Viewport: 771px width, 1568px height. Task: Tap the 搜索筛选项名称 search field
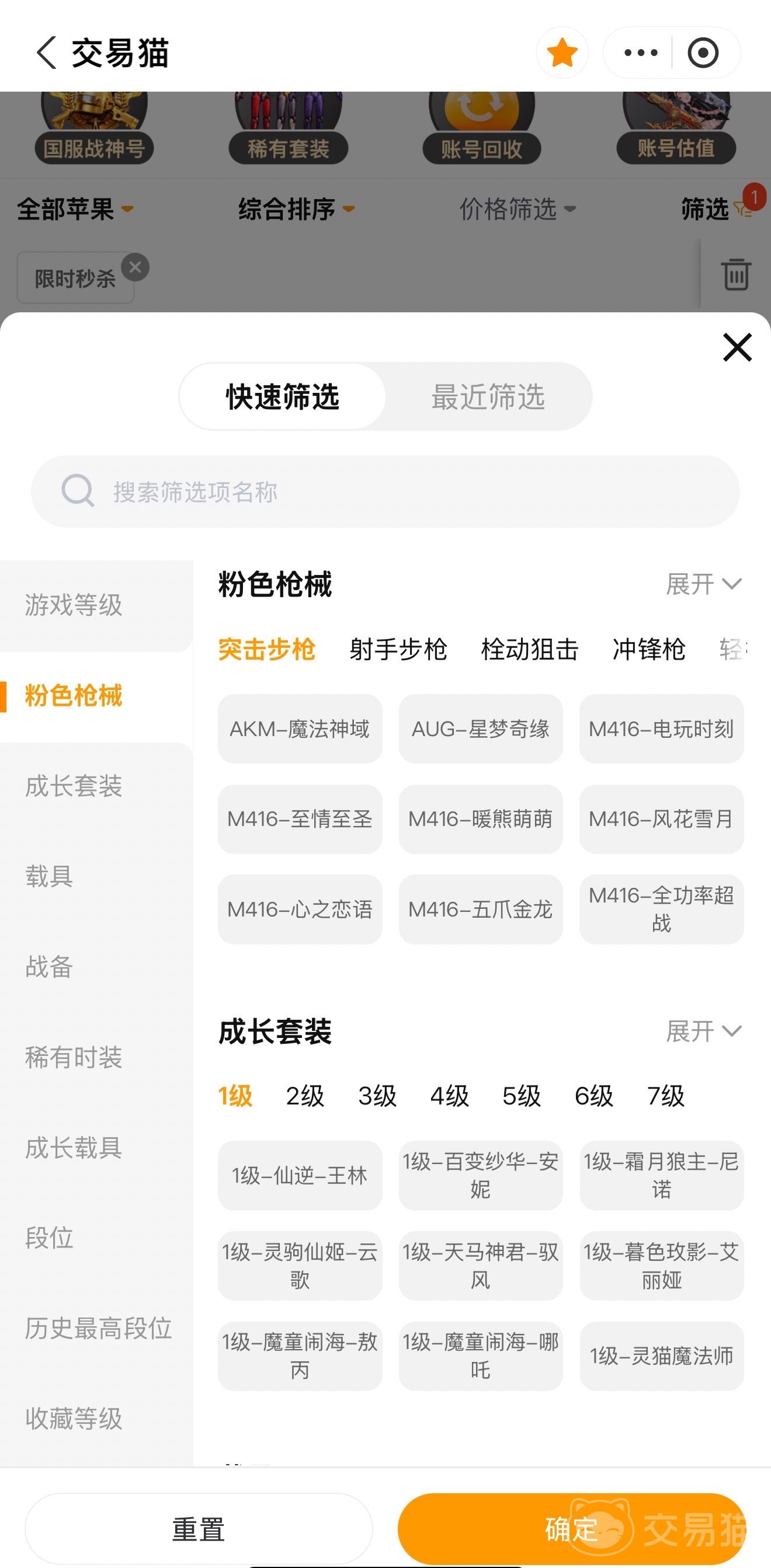[x=385, y=491]
